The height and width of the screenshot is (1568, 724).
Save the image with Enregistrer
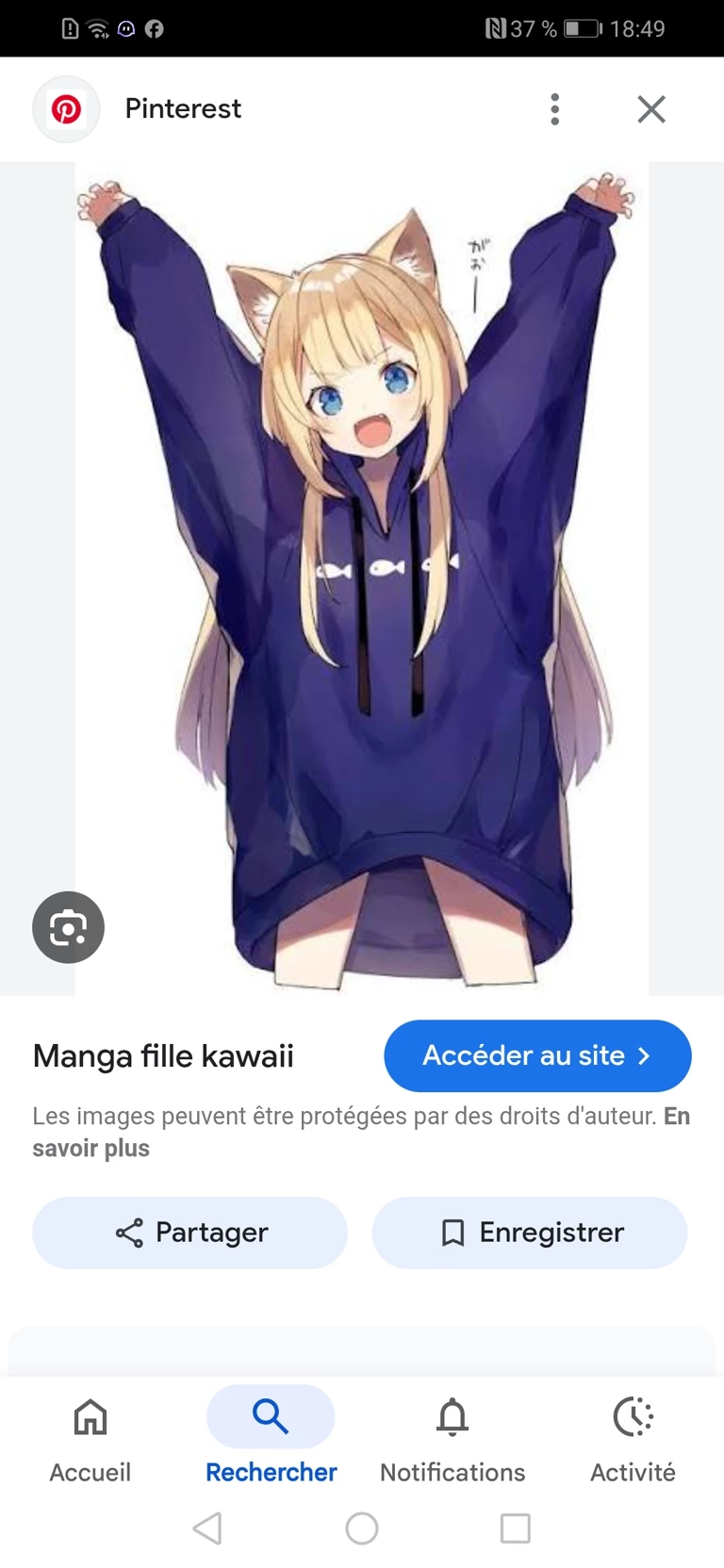530,1233
